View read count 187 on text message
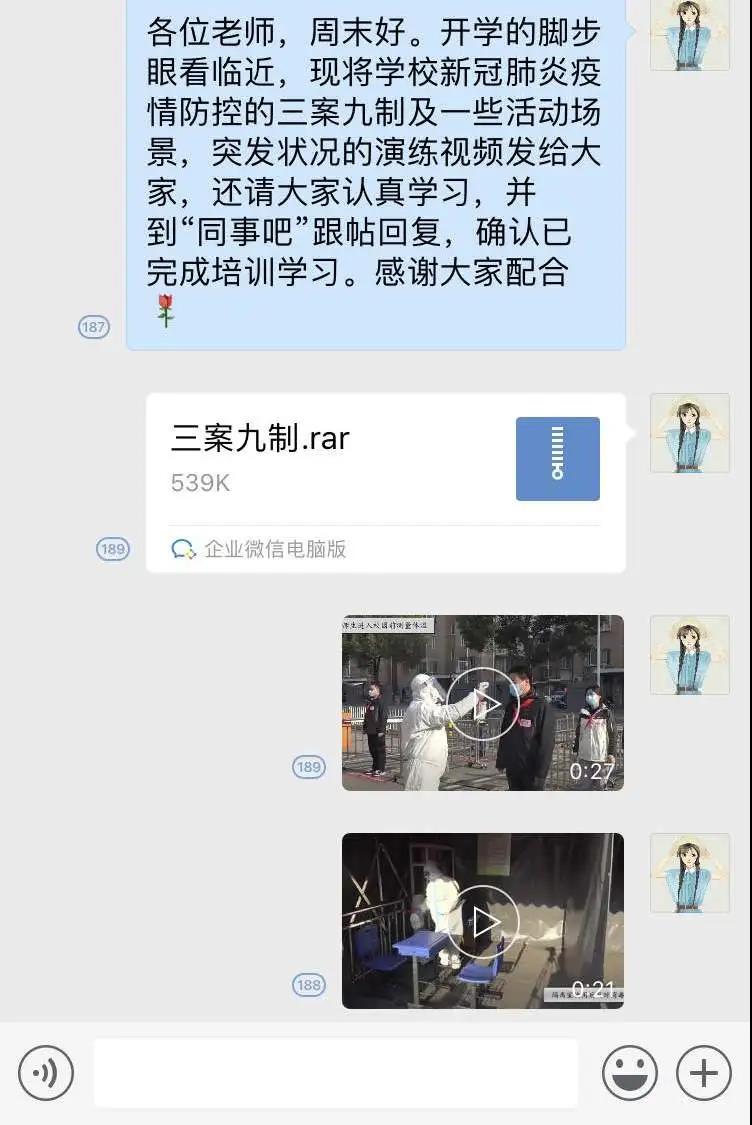The height and width of the screenshot is (1125, 752). (x=94, y=327)
